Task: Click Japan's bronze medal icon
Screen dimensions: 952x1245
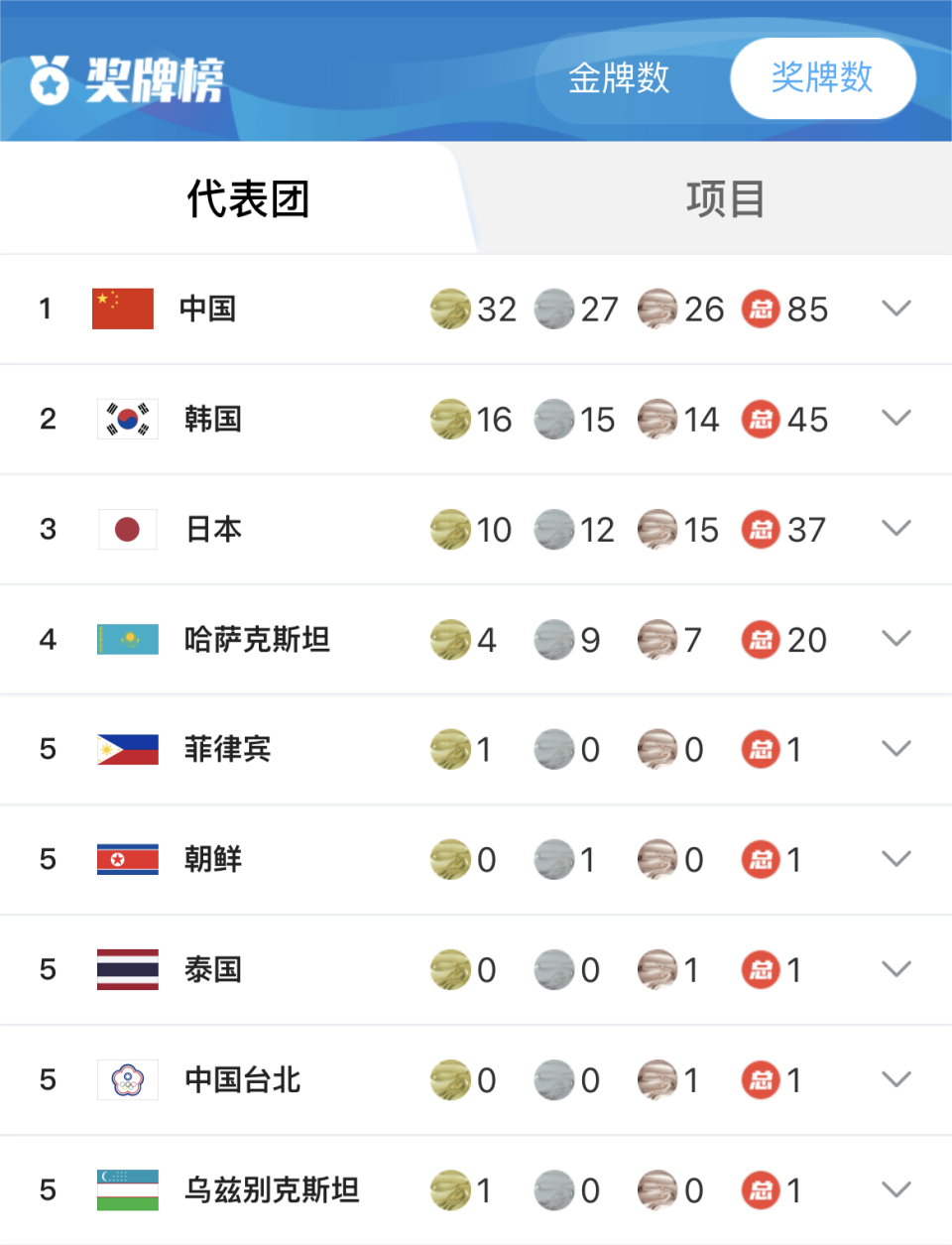Action: point(656,529)
